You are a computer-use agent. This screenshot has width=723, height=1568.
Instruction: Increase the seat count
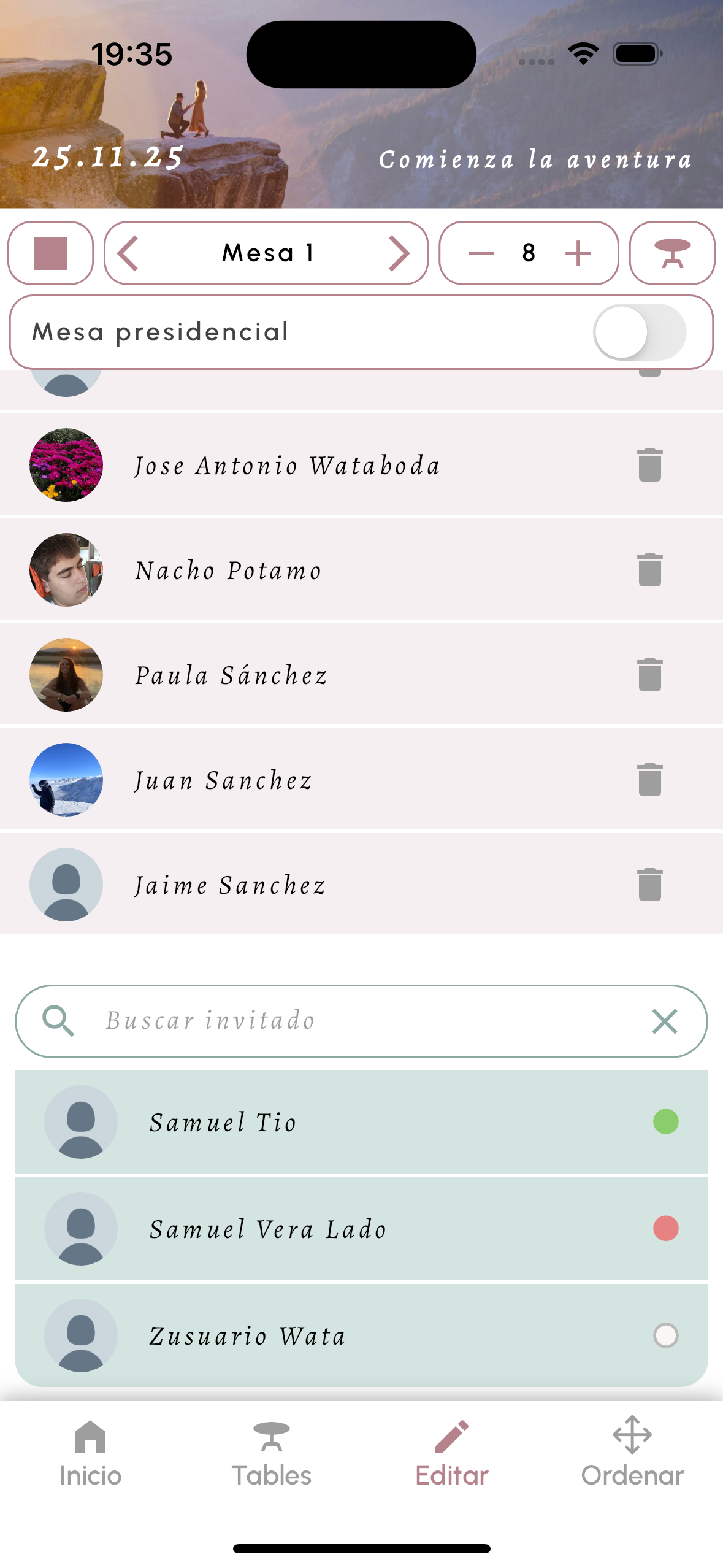(578, 253)
